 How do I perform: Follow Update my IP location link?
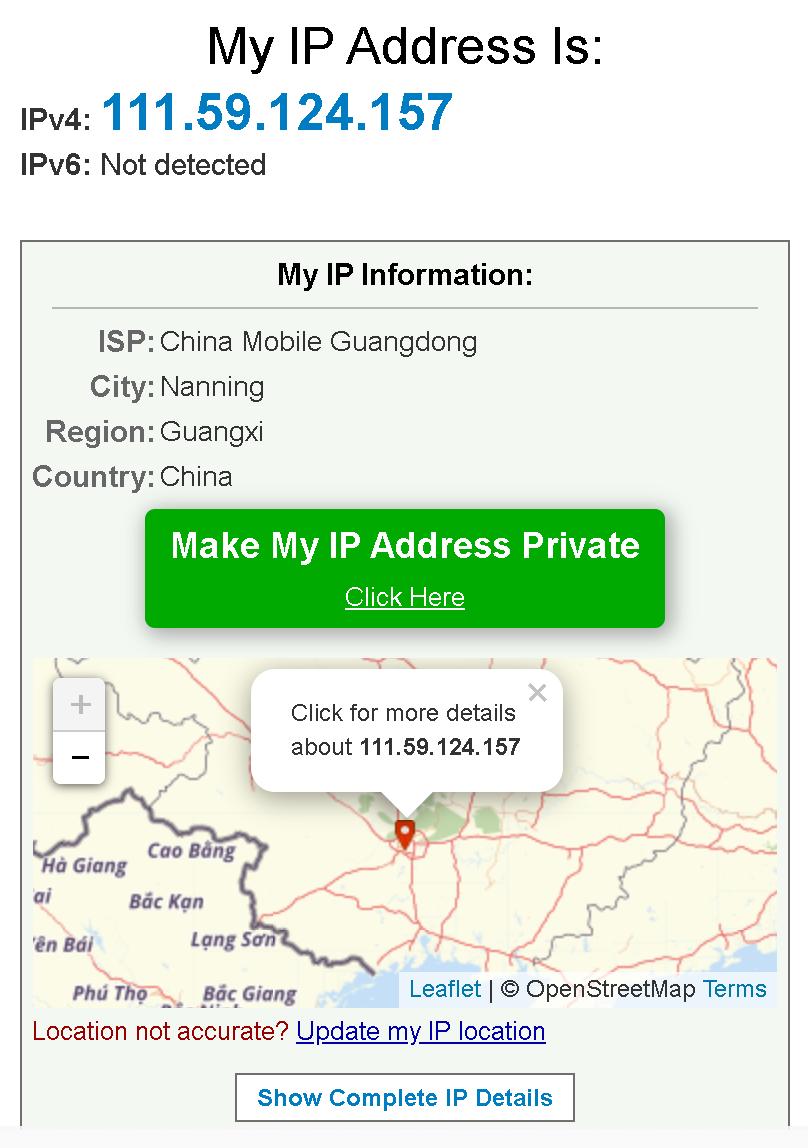(420, 1031)
